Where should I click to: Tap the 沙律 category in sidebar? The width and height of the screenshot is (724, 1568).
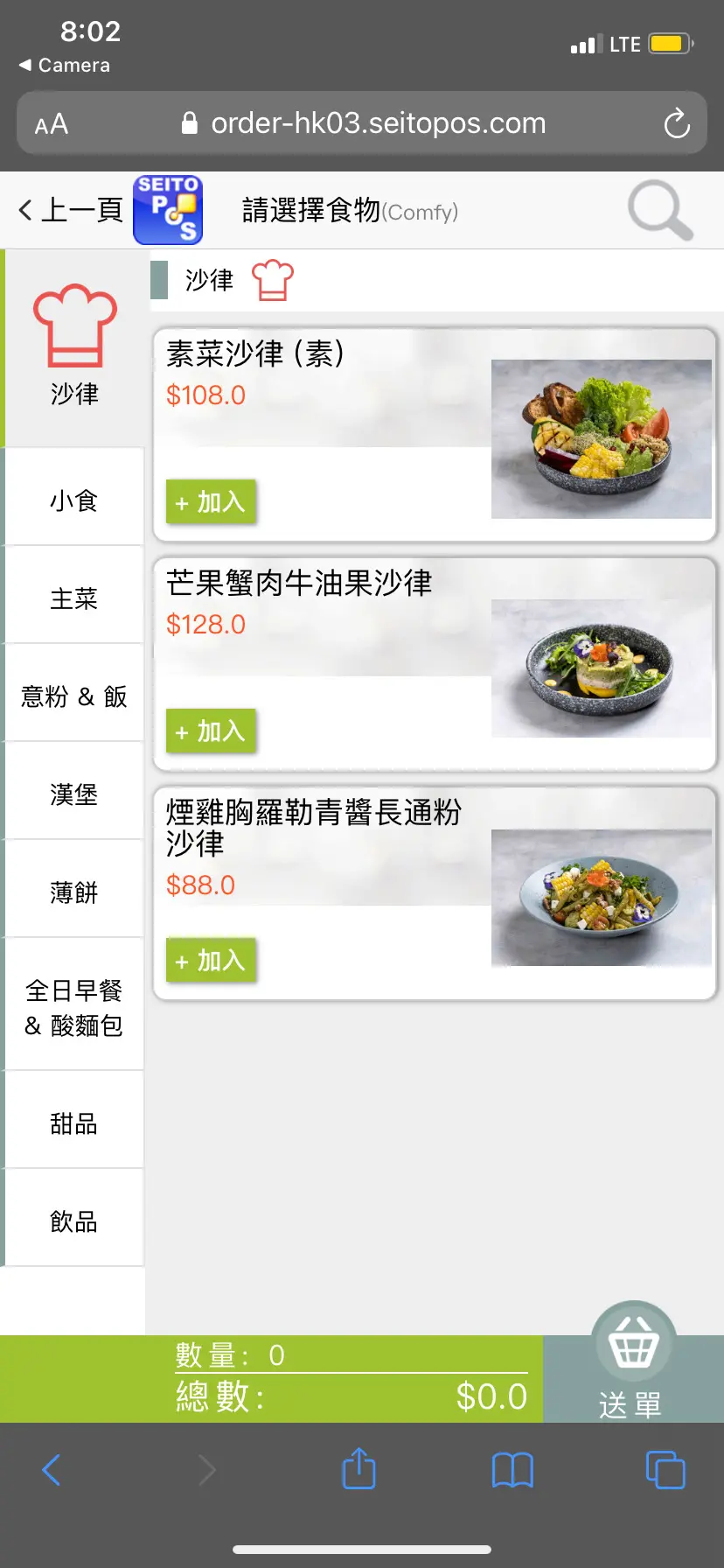coord(74,347)
